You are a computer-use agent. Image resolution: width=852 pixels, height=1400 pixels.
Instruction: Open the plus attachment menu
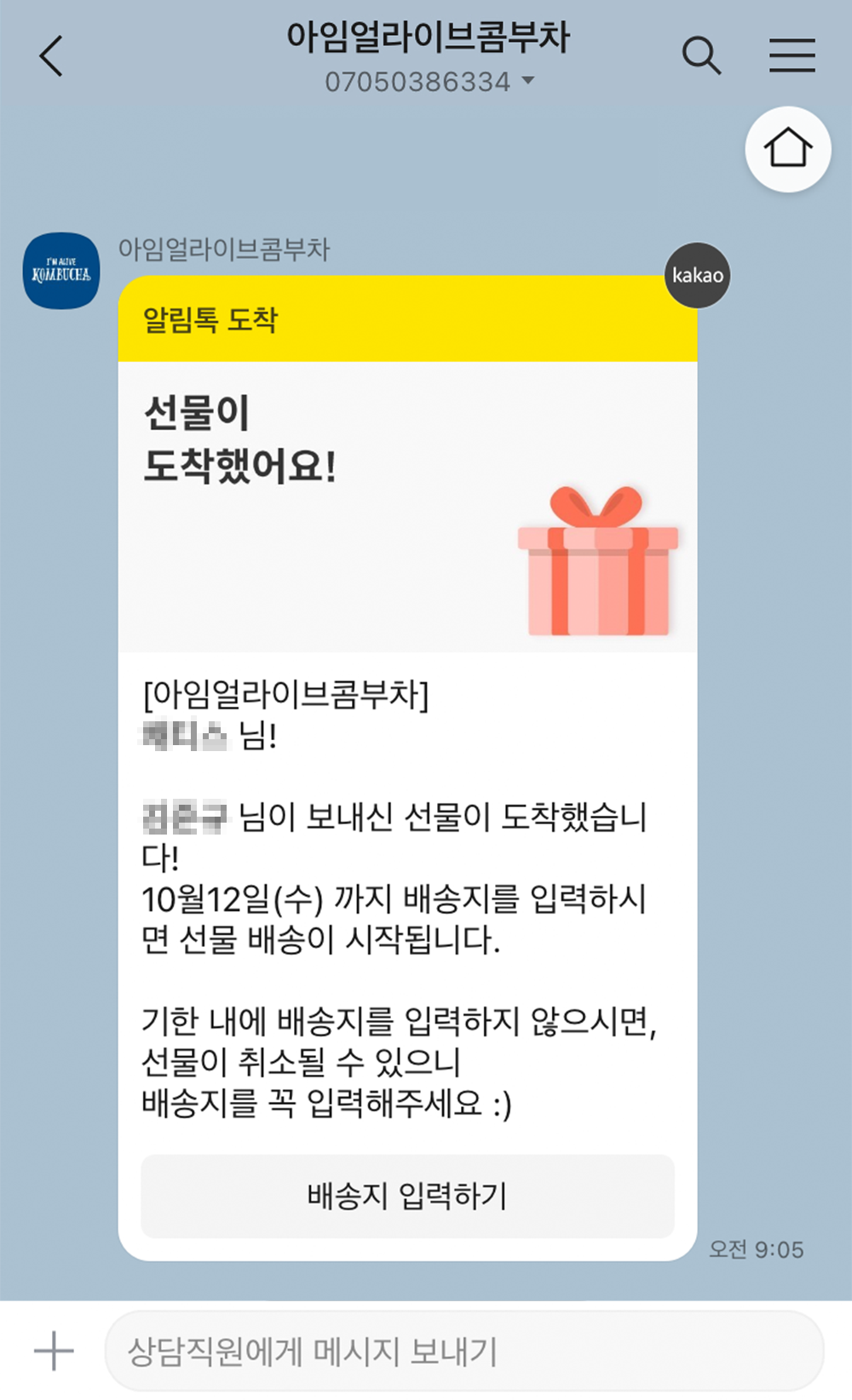point(54,1351)
